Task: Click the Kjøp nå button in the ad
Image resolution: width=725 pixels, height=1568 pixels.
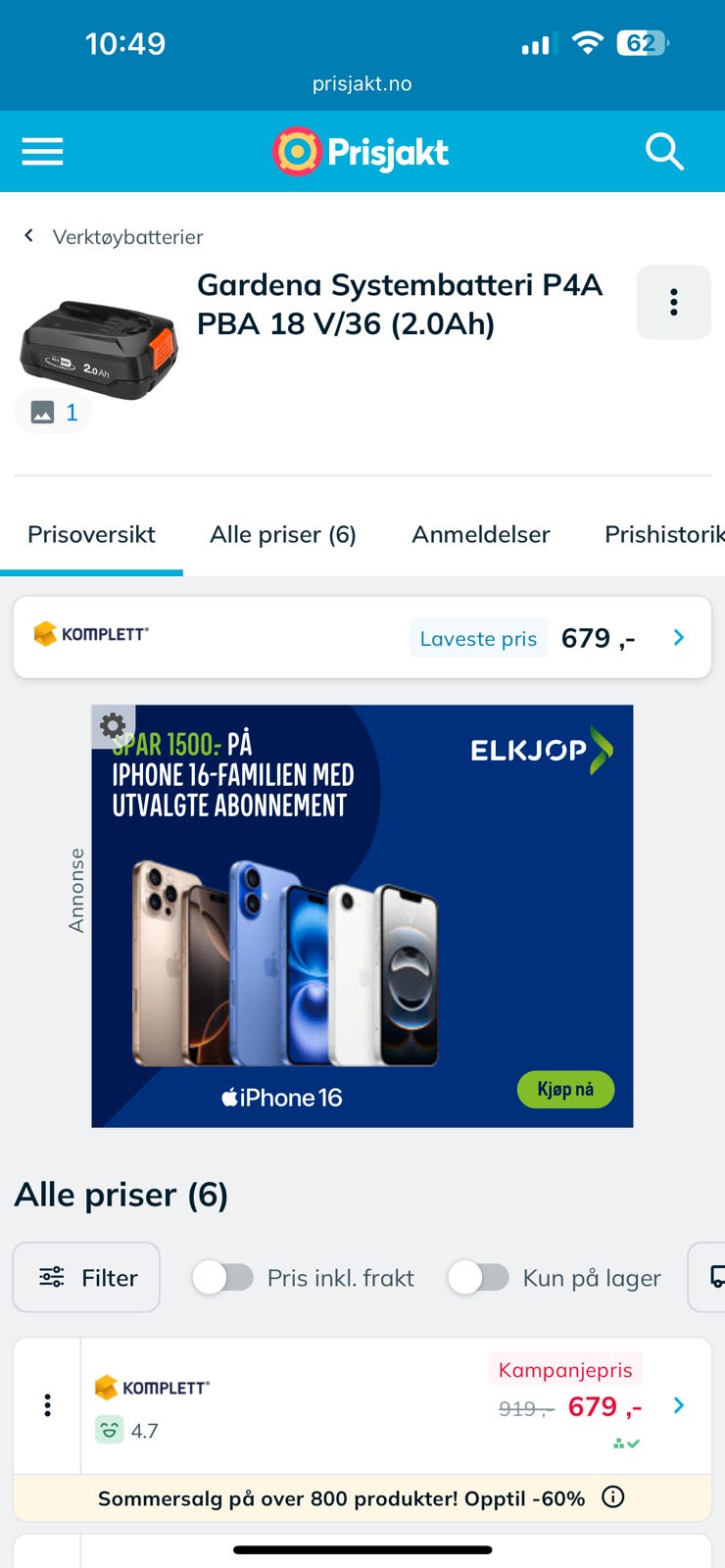Action: [x=565, y=1090]
